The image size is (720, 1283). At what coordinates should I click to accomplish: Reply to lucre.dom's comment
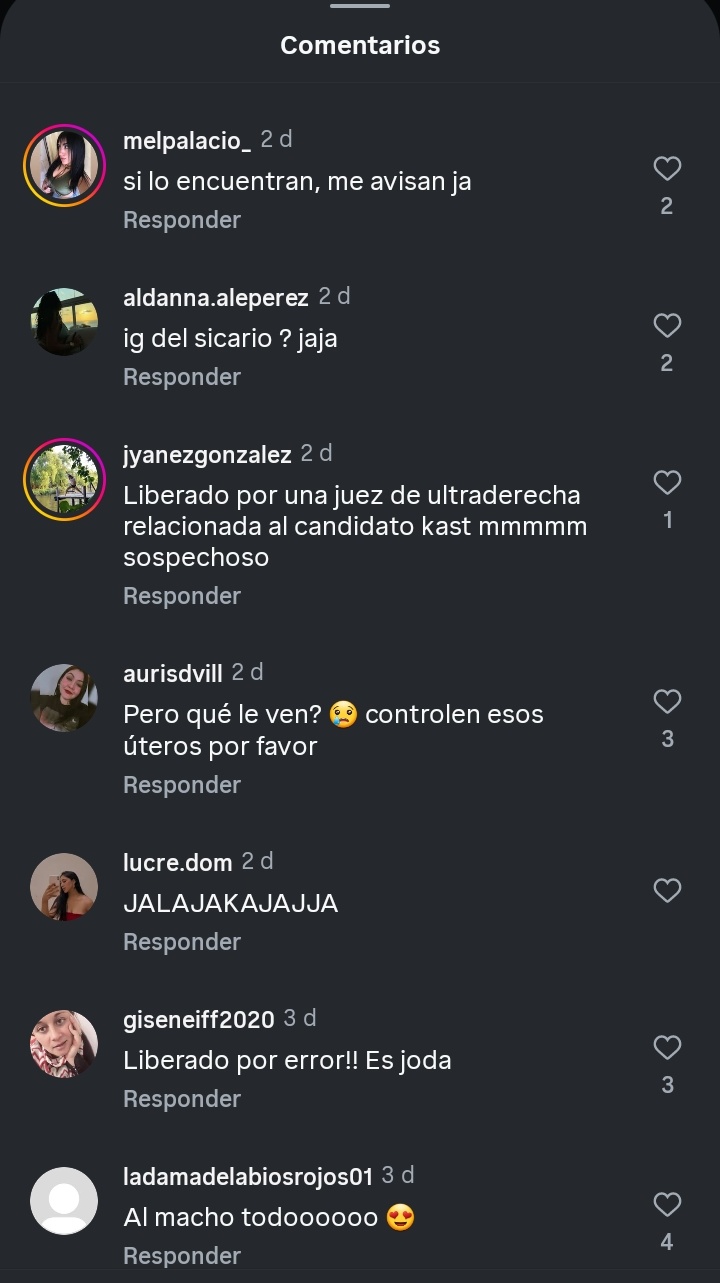(x=182, y=942)
